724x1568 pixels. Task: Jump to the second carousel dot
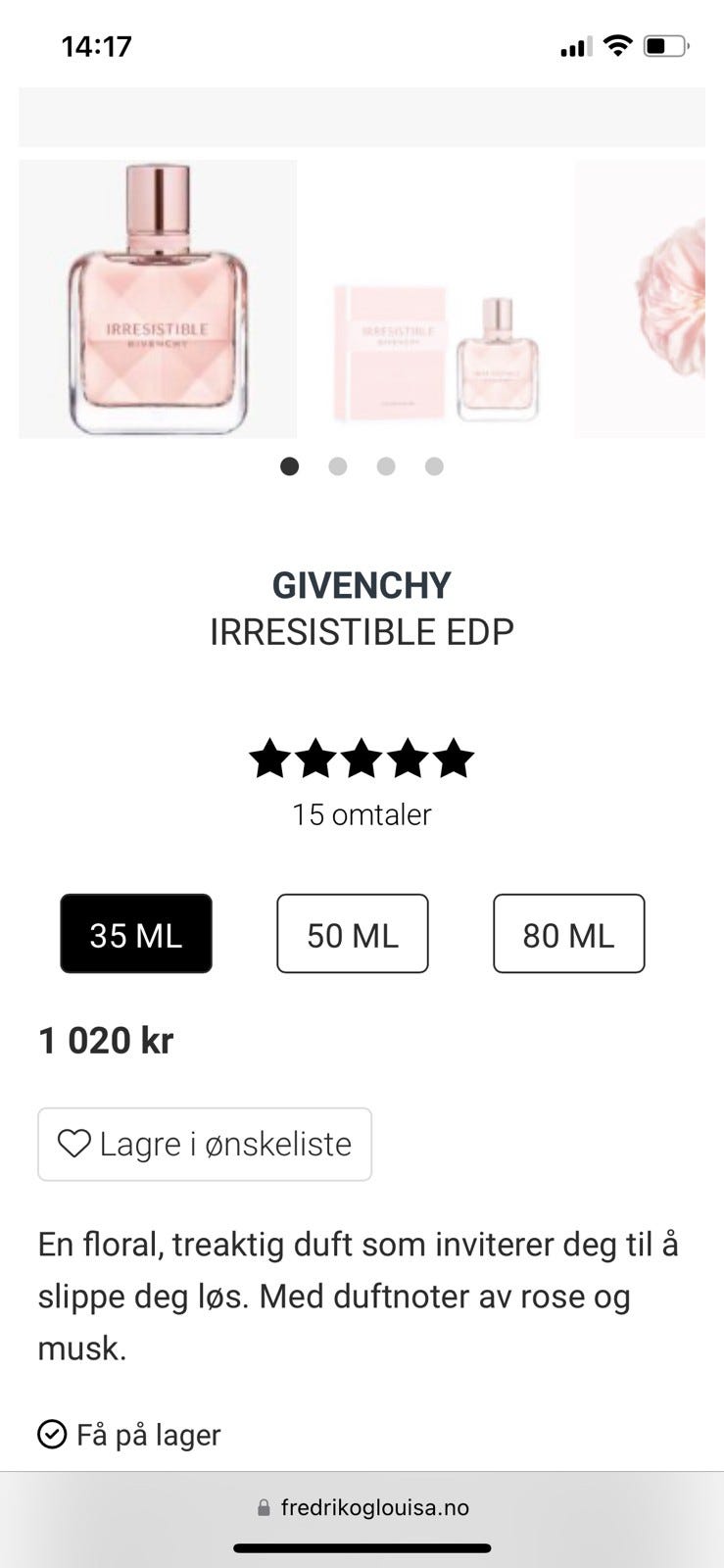click(x=338, y=466)
